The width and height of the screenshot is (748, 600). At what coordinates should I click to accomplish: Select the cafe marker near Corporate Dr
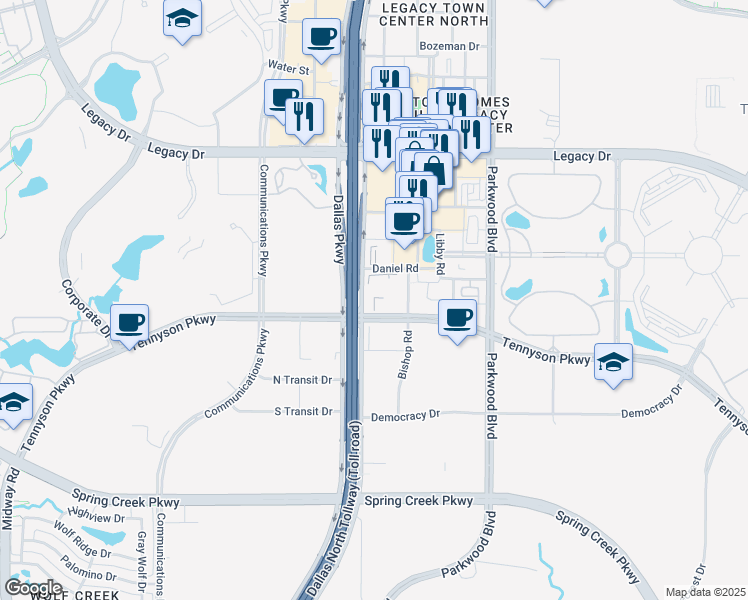(130, 323)
